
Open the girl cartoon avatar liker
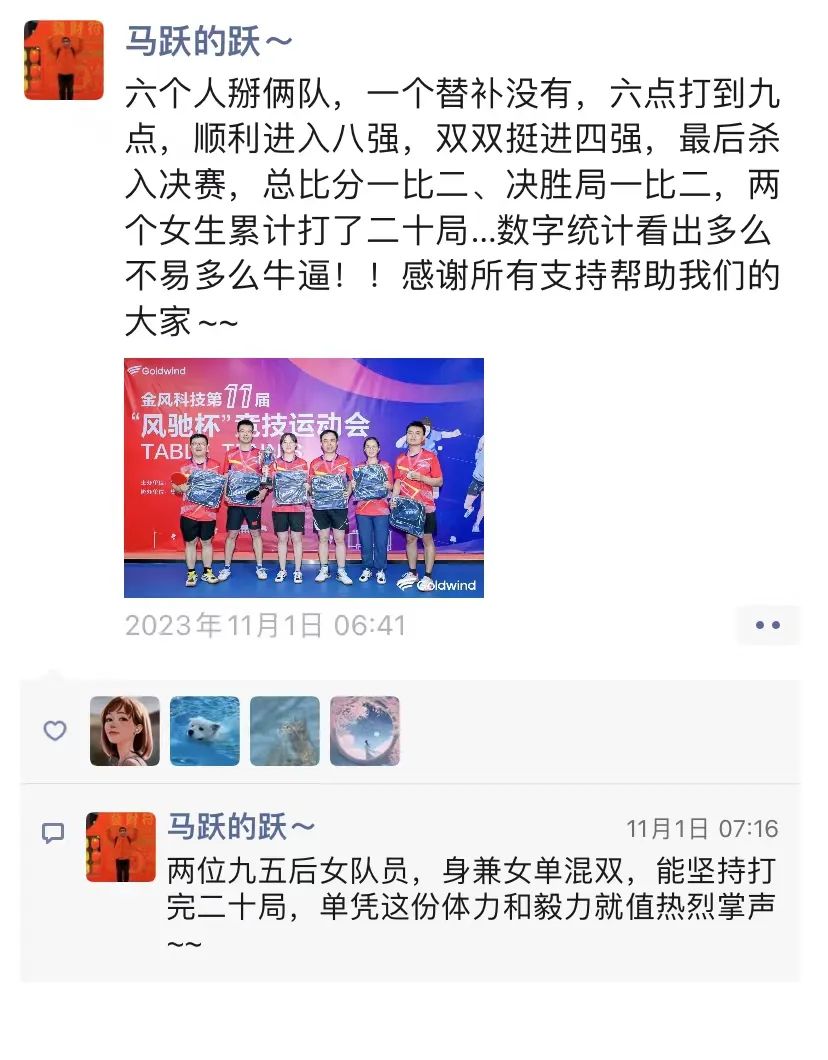[x=125, y=731]
